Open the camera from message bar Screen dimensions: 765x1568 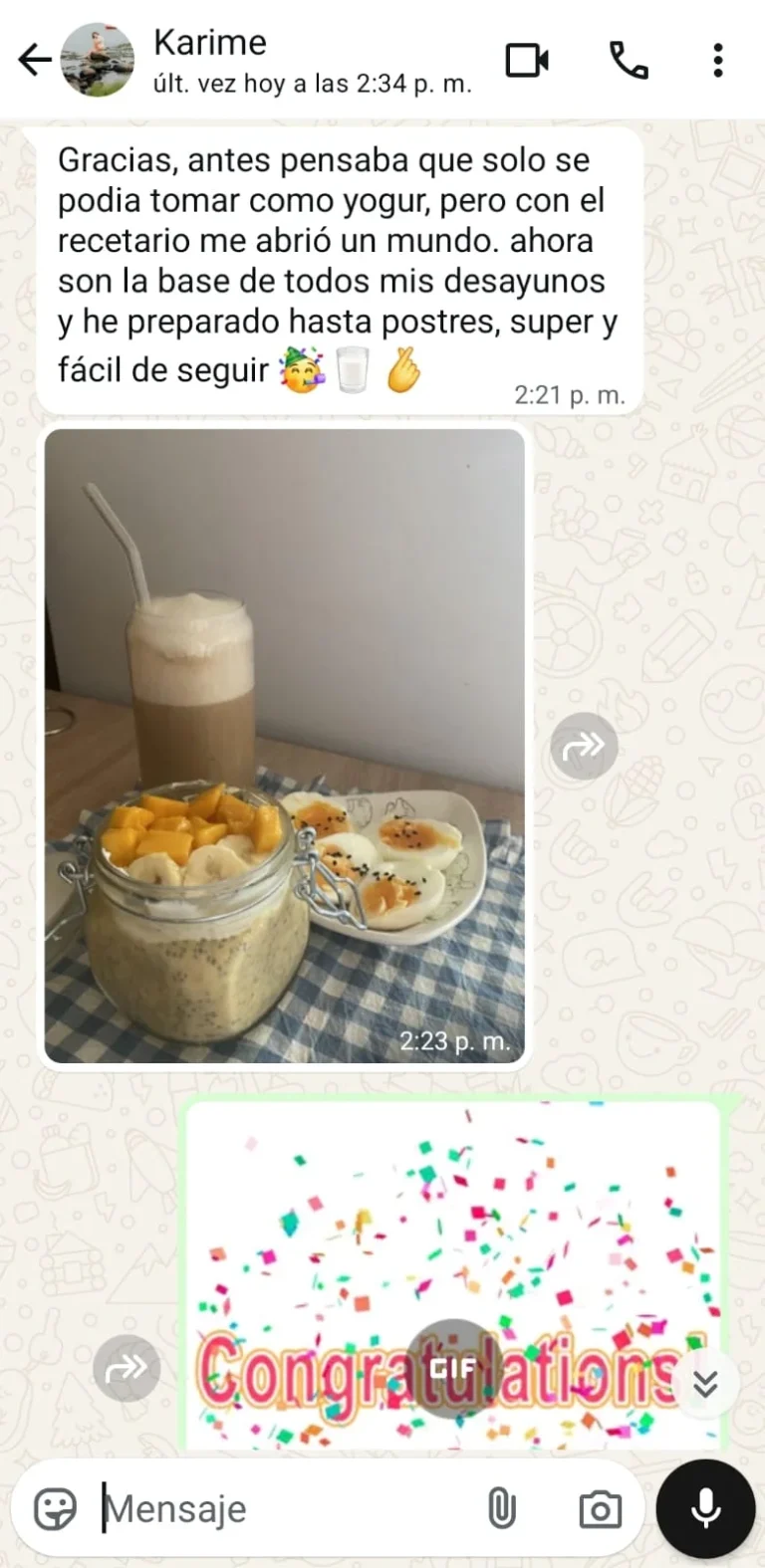pos(600,1509)
